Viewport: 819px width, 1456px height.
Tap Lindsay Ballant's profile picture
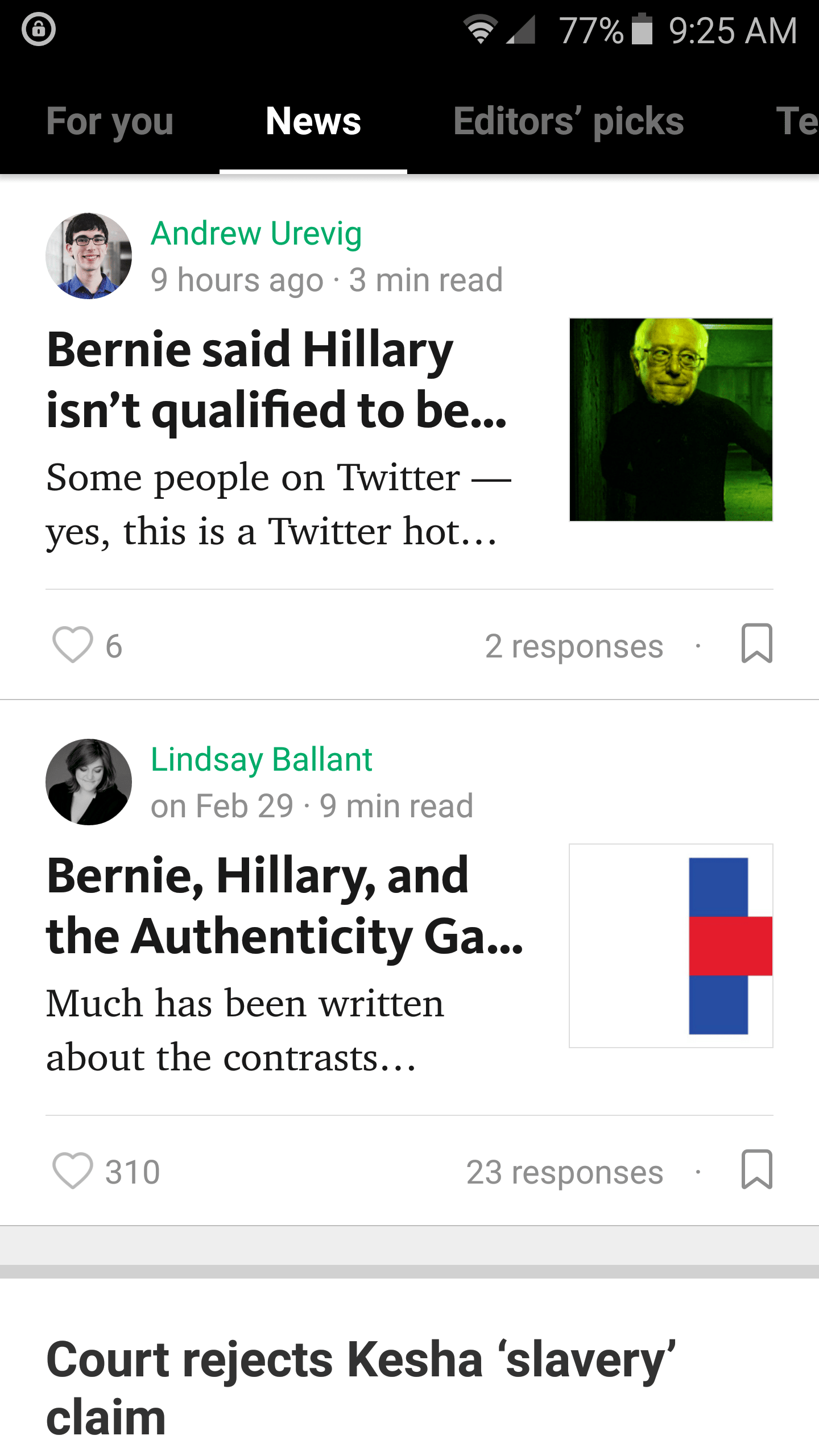tap(89, 782)
